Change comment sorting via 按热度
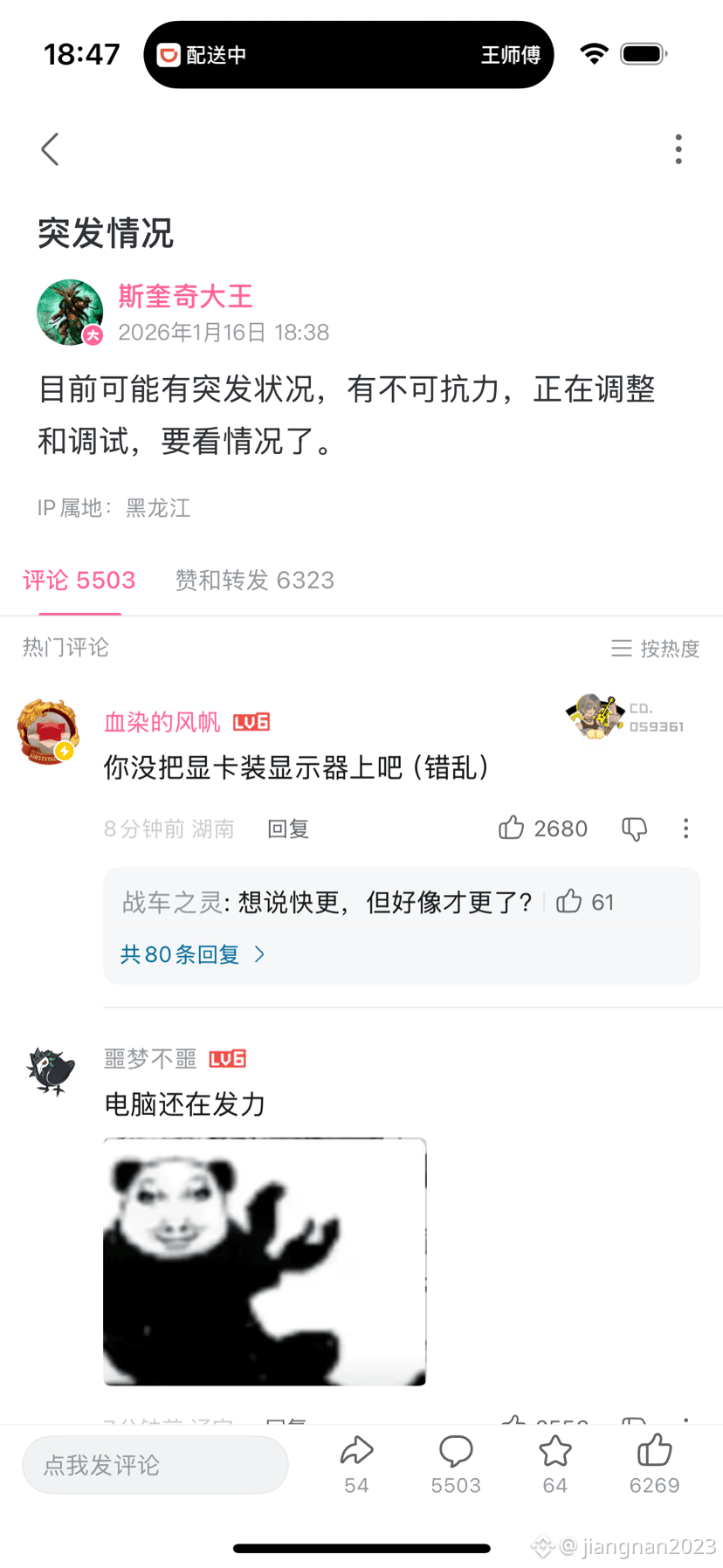Viewport: 723px width, 1568px height. coord(656,649)
